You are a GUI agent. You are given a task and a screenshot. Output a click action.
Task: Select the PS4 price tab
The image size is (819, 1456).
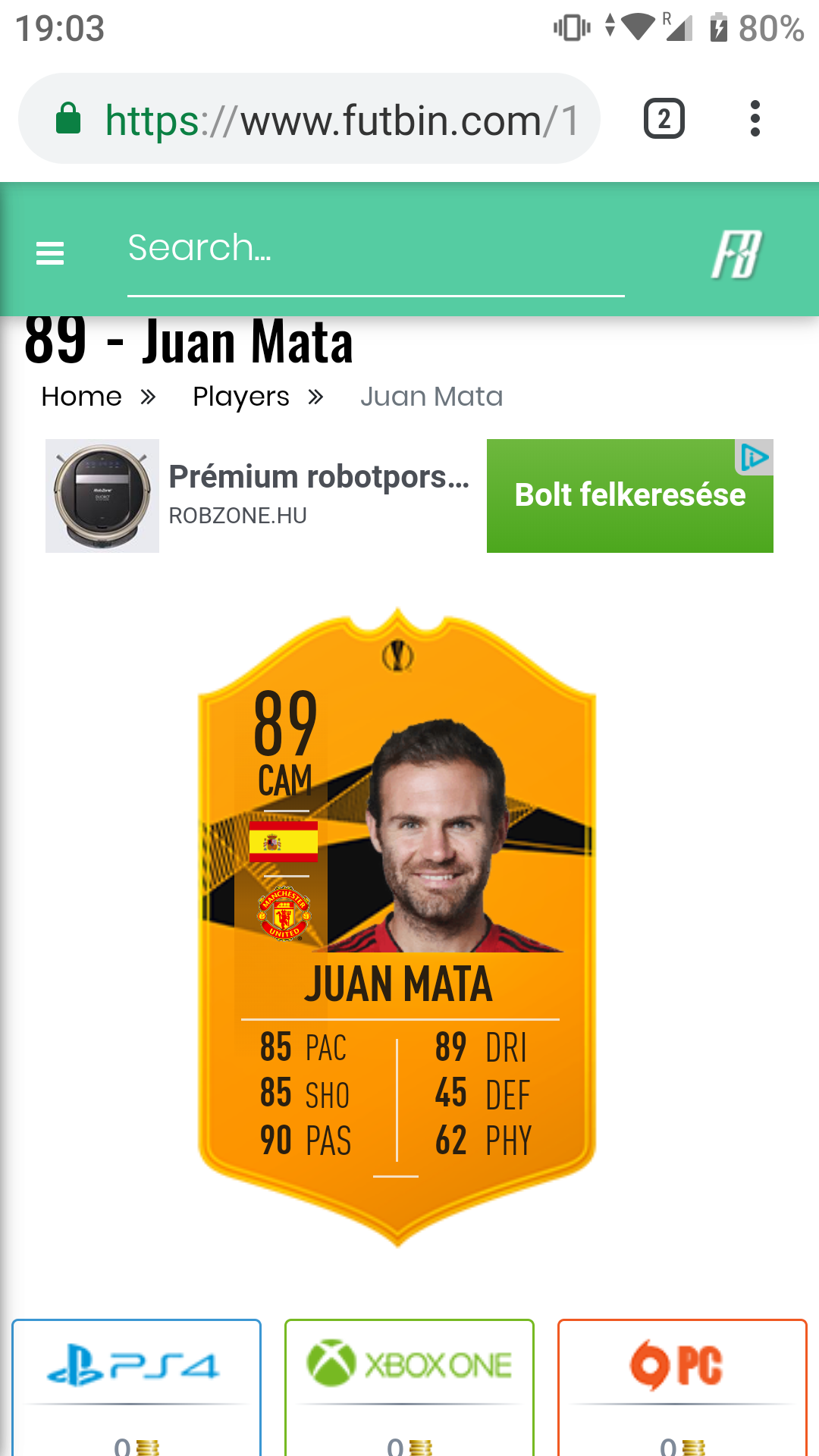[x=136, y=1366]
